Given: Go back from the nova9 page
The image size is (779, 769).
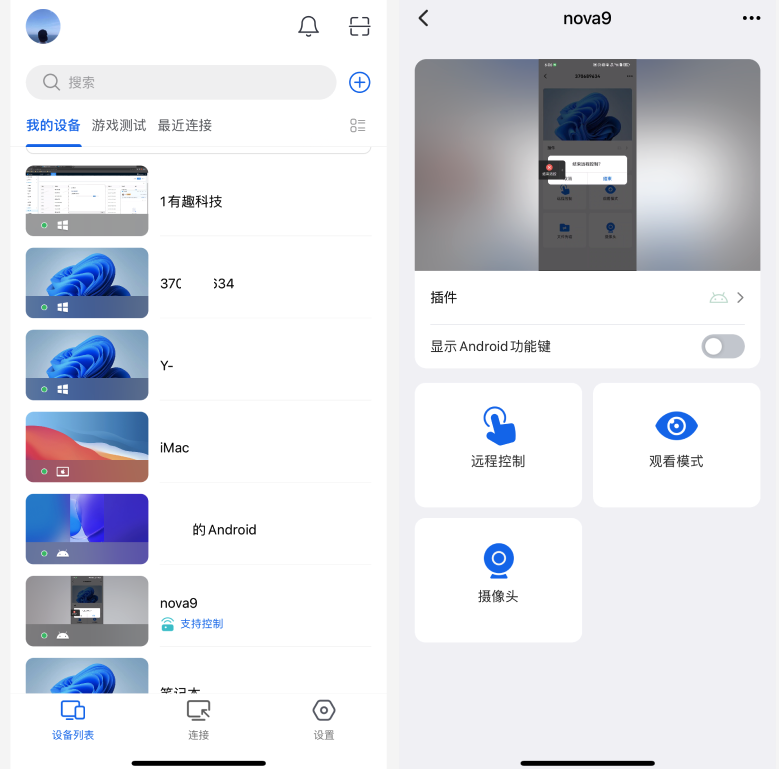Looking at the screenshot, I should (x=424, y=18).
